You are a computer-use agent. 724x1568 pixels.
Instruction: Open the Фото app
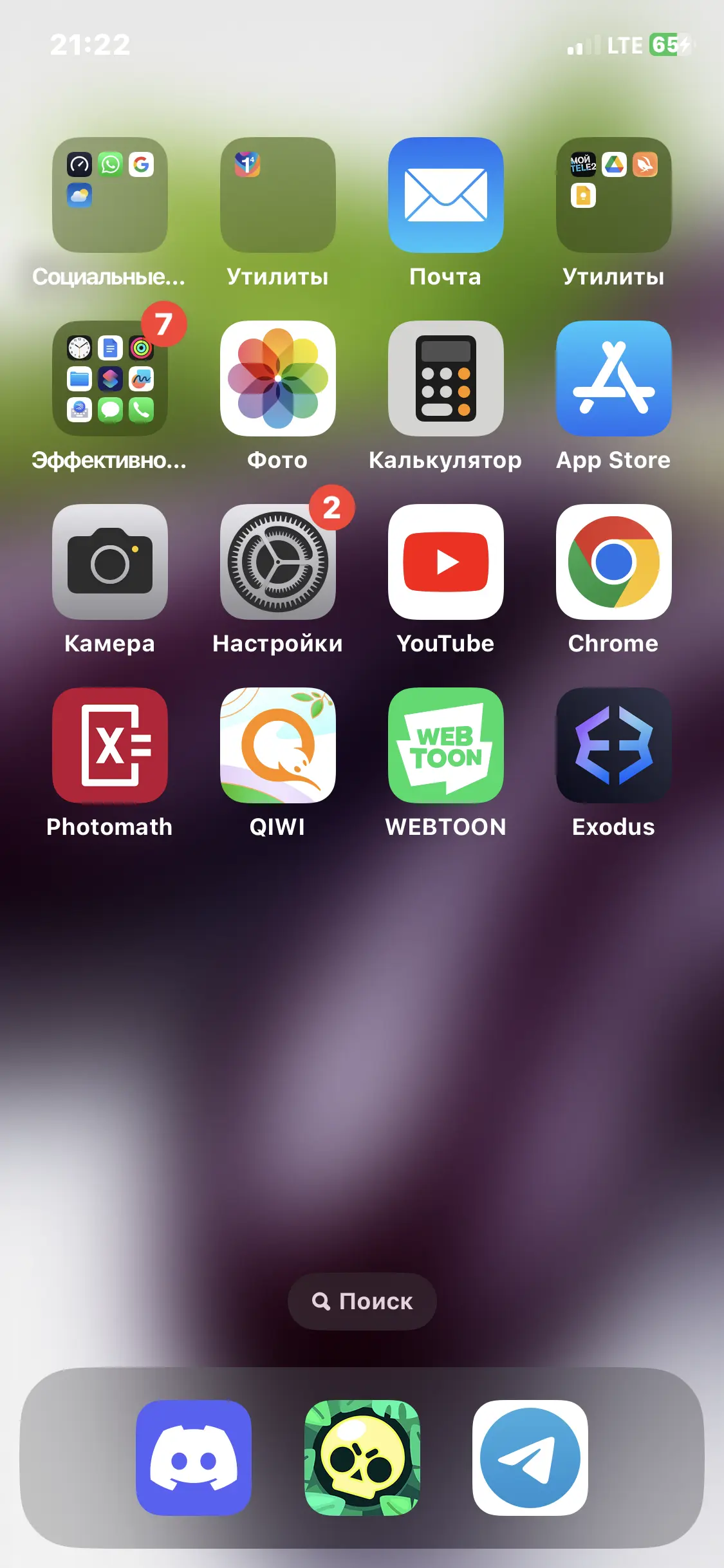[278, 378]
